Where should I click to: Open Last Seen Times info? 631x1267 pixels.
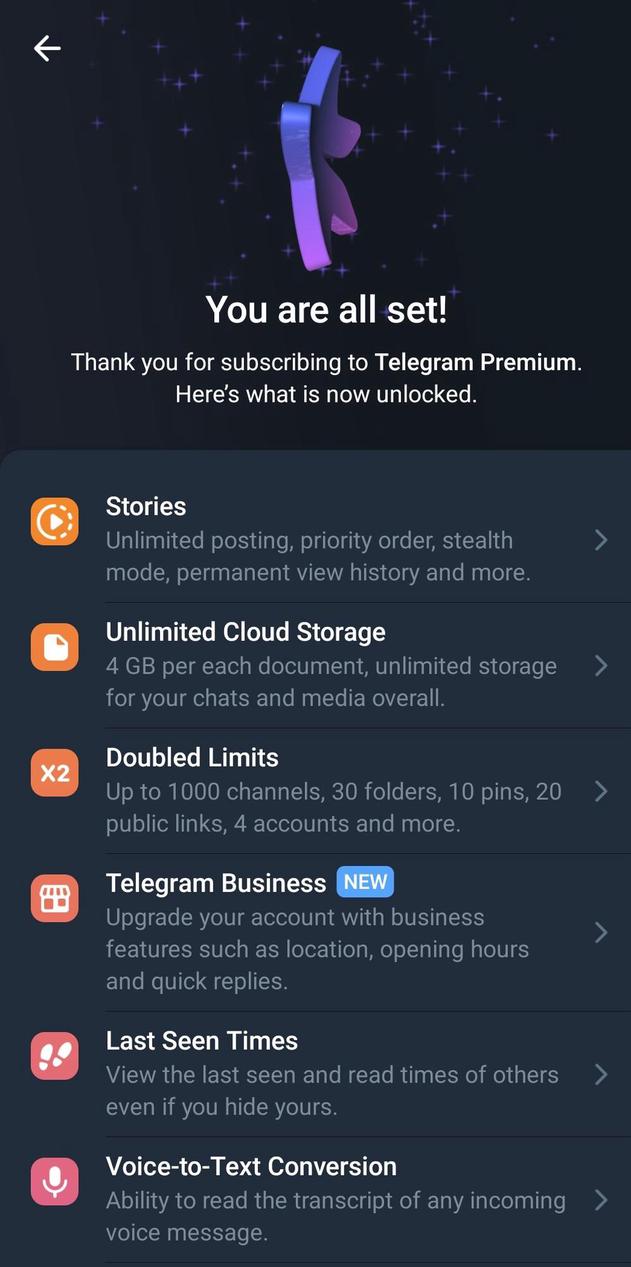(315, 1074)
